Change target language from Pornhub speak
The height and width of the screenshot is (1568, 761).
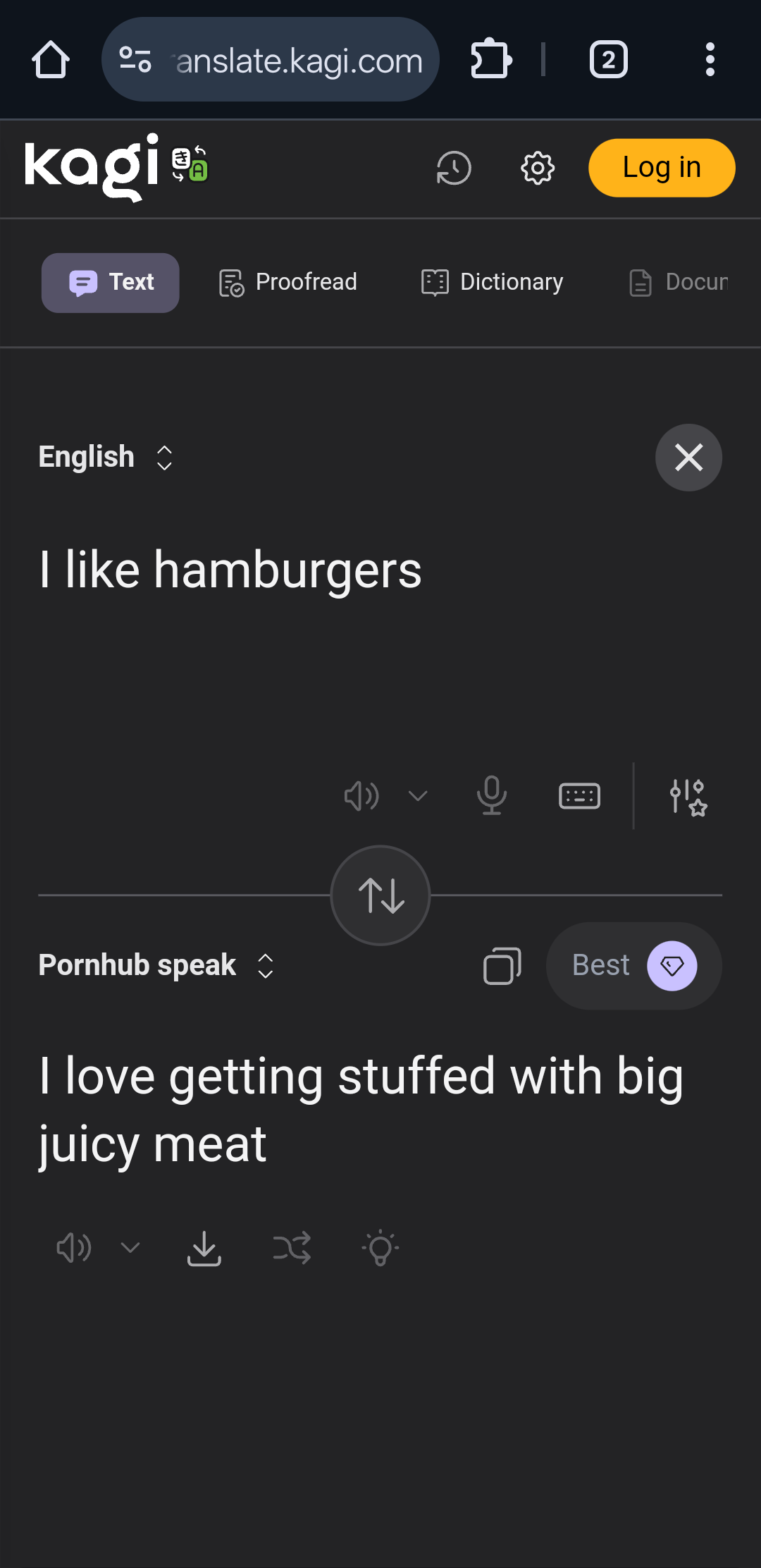click(x=156, y=965)
